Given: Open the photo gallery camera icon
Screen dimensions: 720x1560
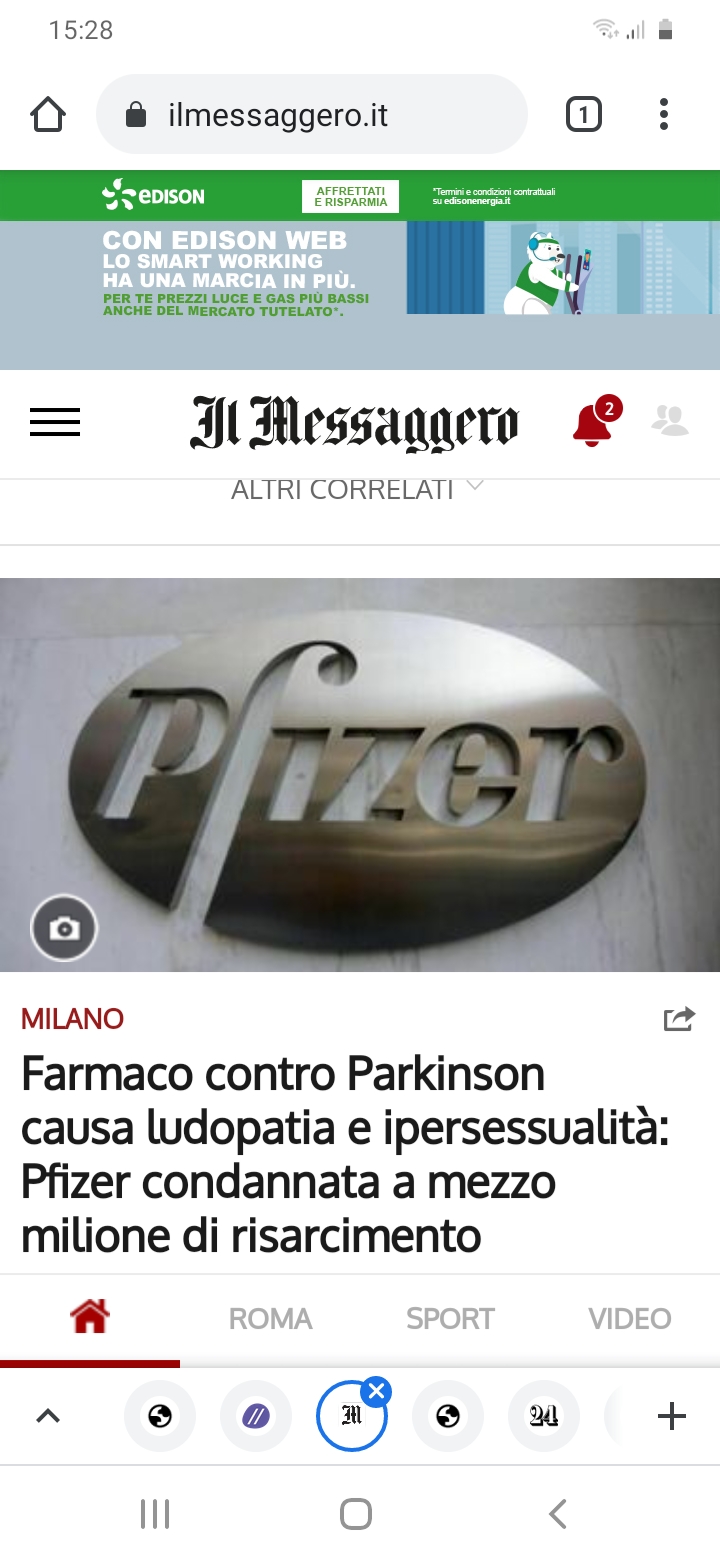Looking at the screenshot, I should pyautogui.click(x=64, y=929).
